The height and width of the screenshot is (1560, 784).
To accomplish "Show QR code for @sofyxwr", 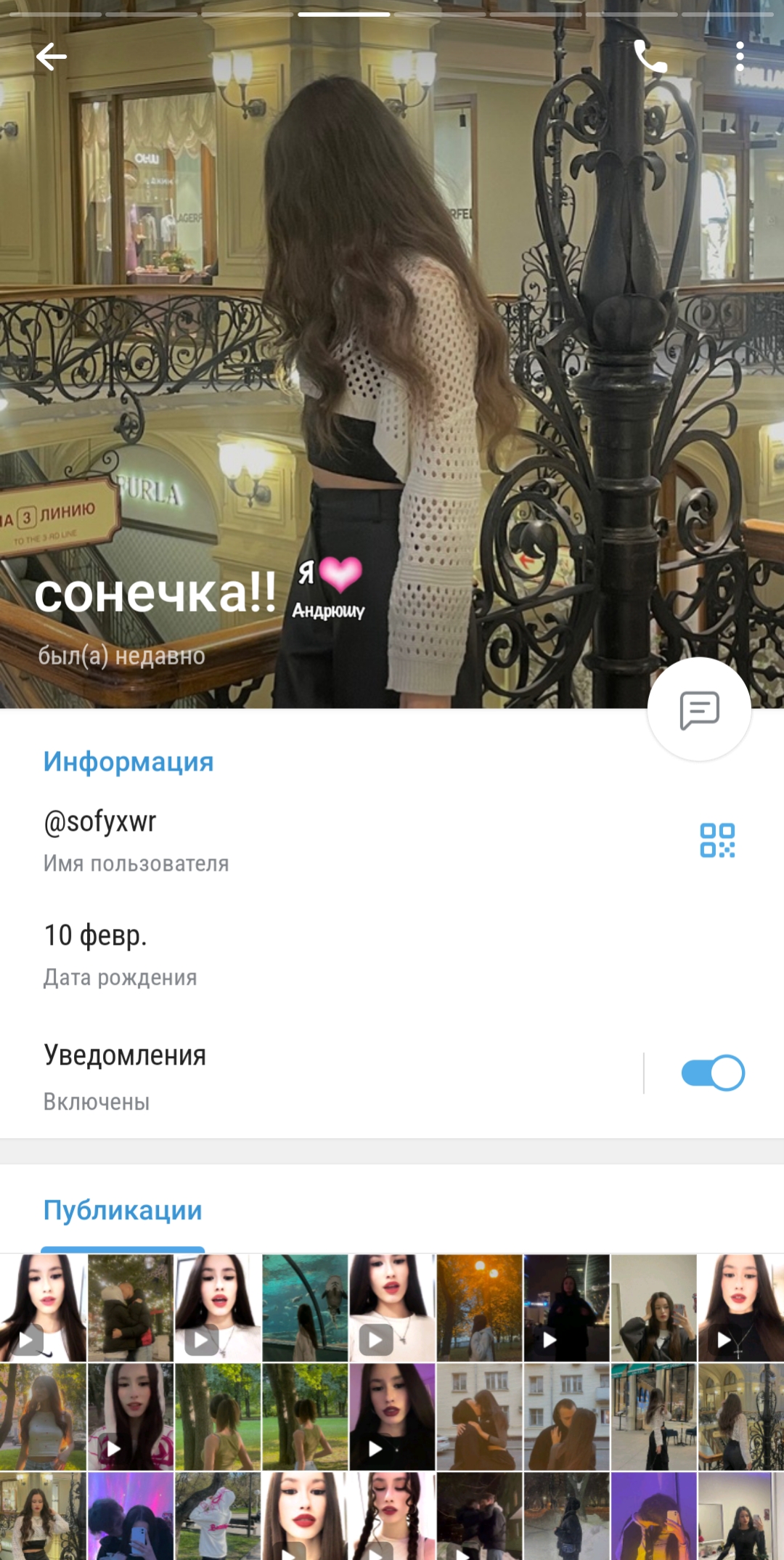I will click(x=717, y=840).
